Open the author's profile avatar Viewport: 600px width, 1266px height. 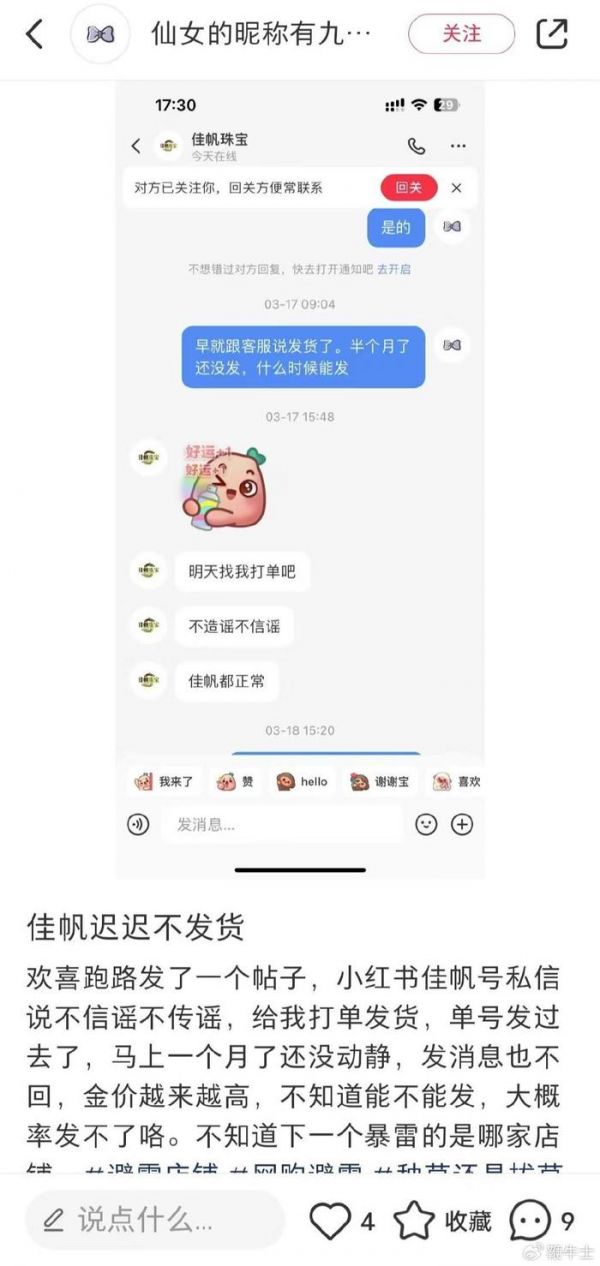coord(100,35)
